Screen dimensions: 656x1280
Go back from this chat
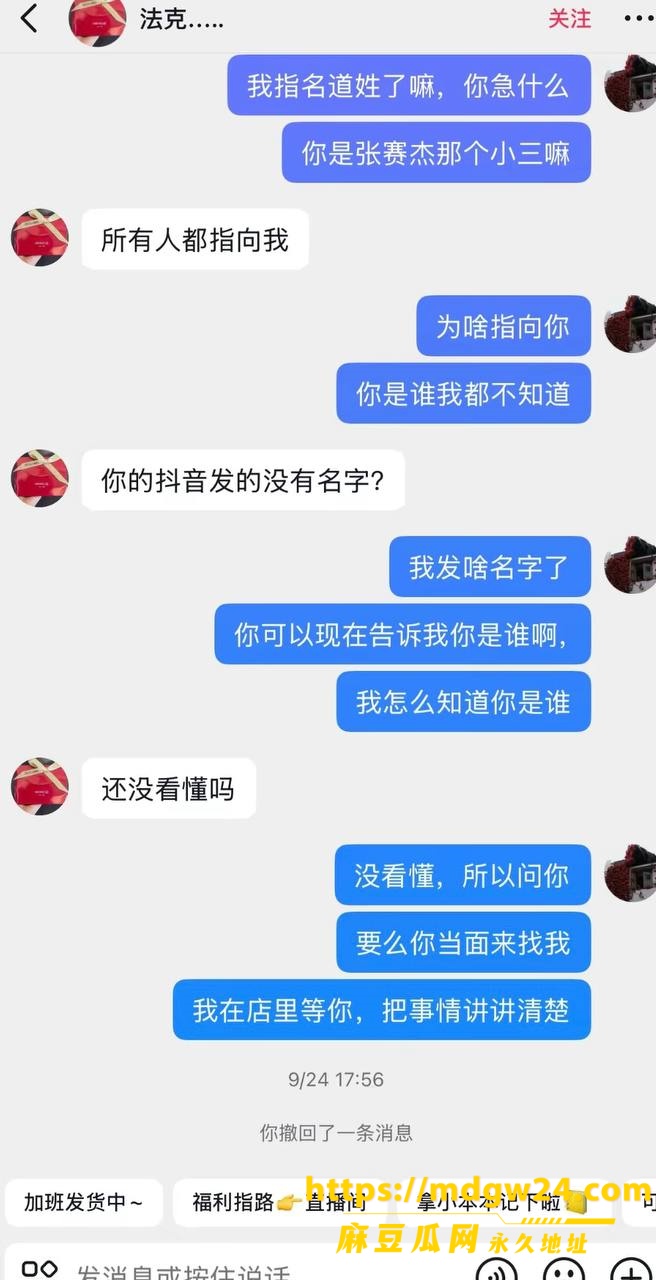tap(29, 18)
